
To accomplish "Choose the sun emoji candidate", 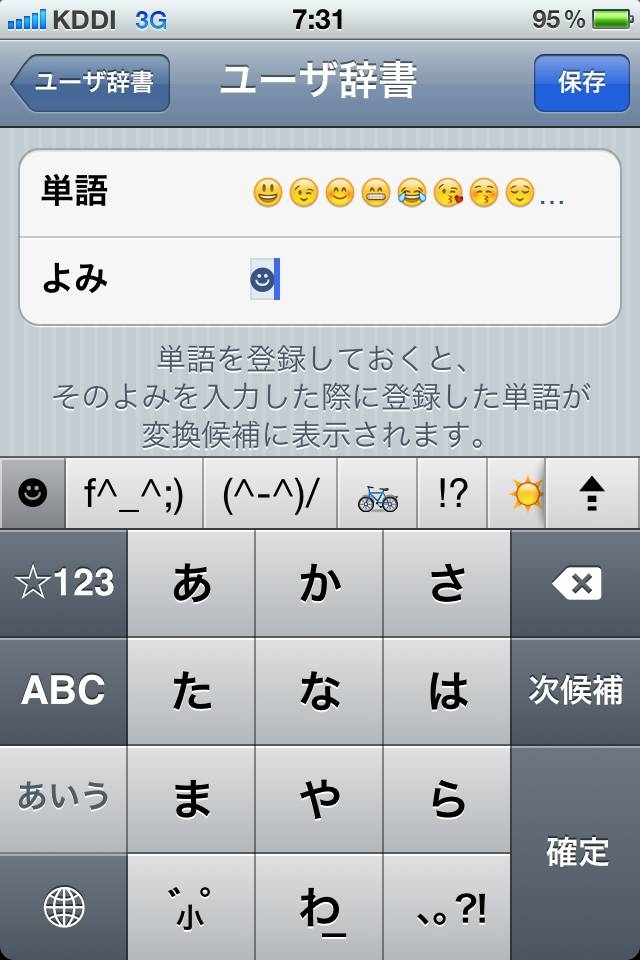I will tap(522, 493).
